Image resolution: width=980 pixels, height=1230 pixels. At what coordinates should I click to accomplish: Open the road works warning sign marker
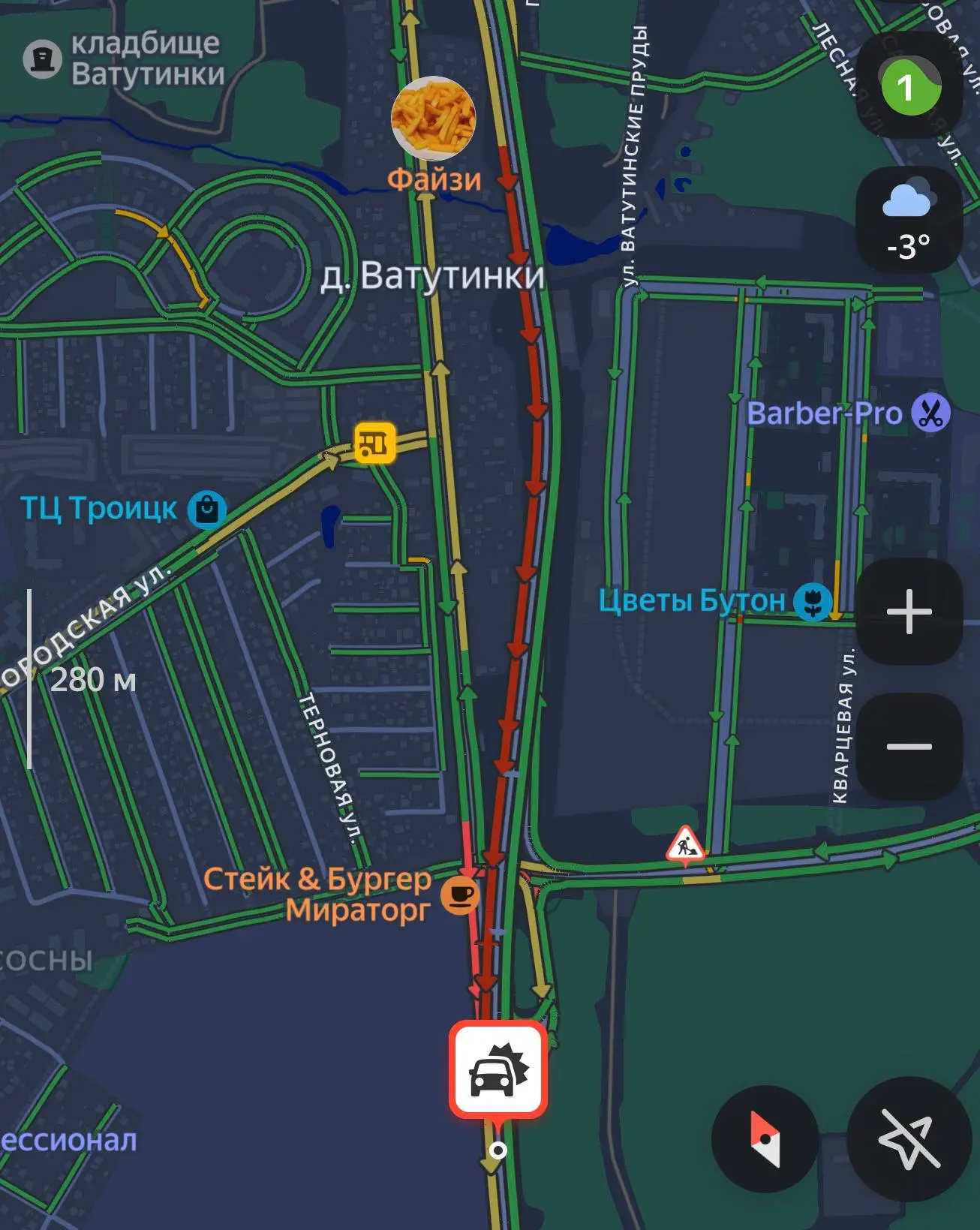[685, 844]
